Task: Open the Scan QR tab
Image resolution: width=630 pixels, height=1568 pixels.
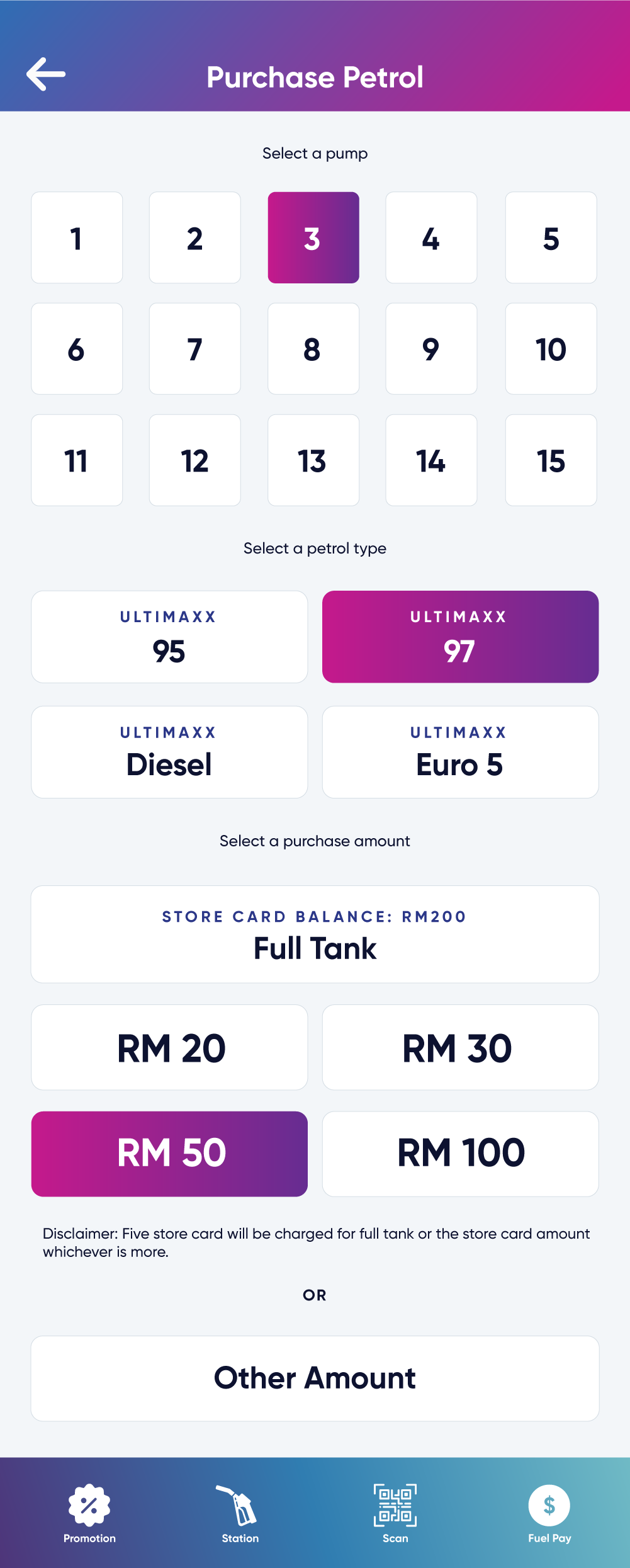Action: pos(395,1513)
